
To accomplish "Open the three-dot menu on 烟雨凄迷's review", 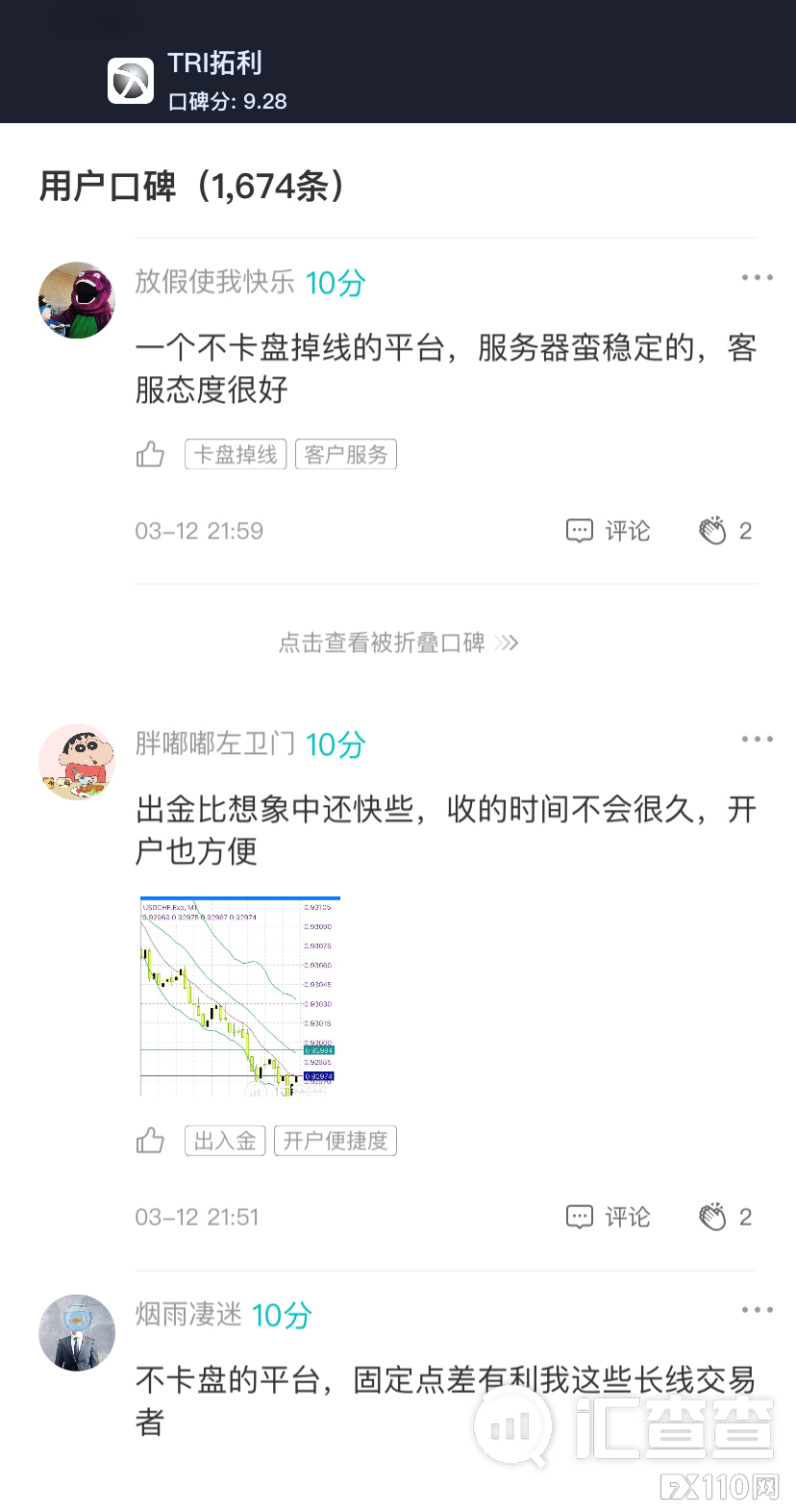I will click(x=757, y=1309).
